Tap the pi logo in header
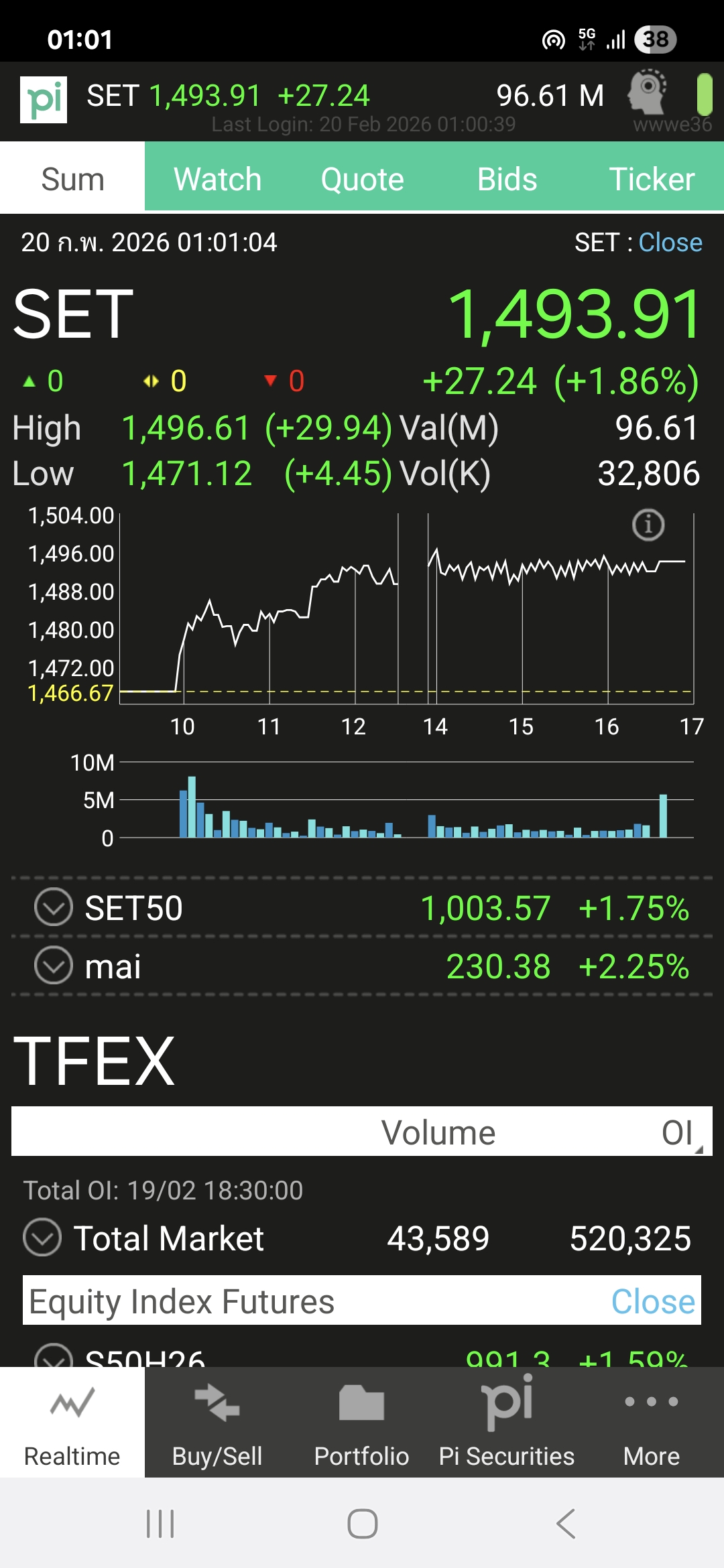Image resolution: width=724 pixels, height=1568 pixels. coord(44,100)
